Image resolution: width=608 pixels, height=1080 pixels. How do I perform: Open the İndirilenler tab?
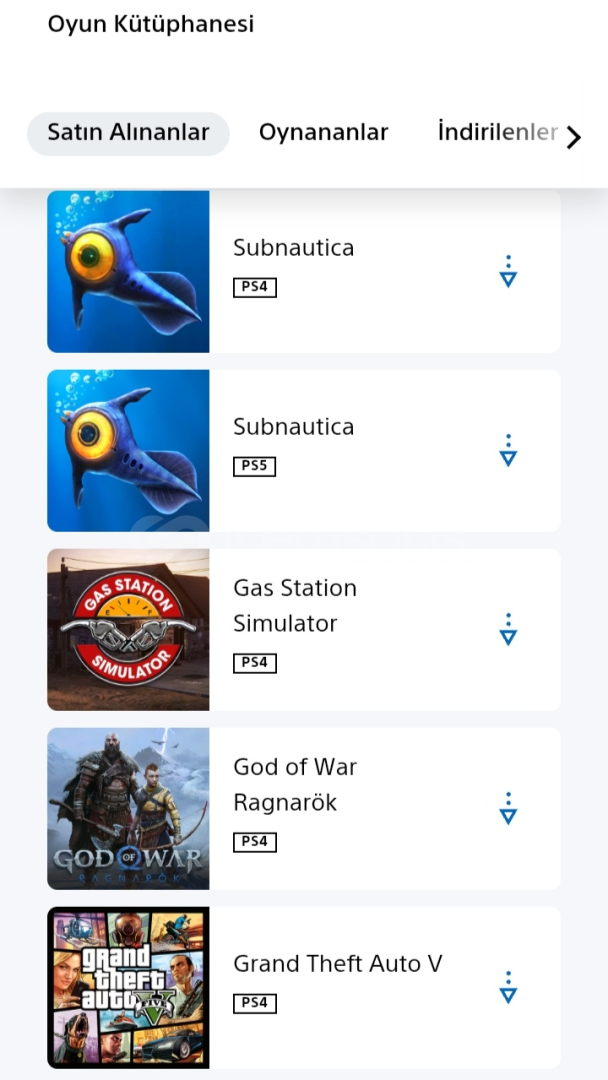[497, 132]
